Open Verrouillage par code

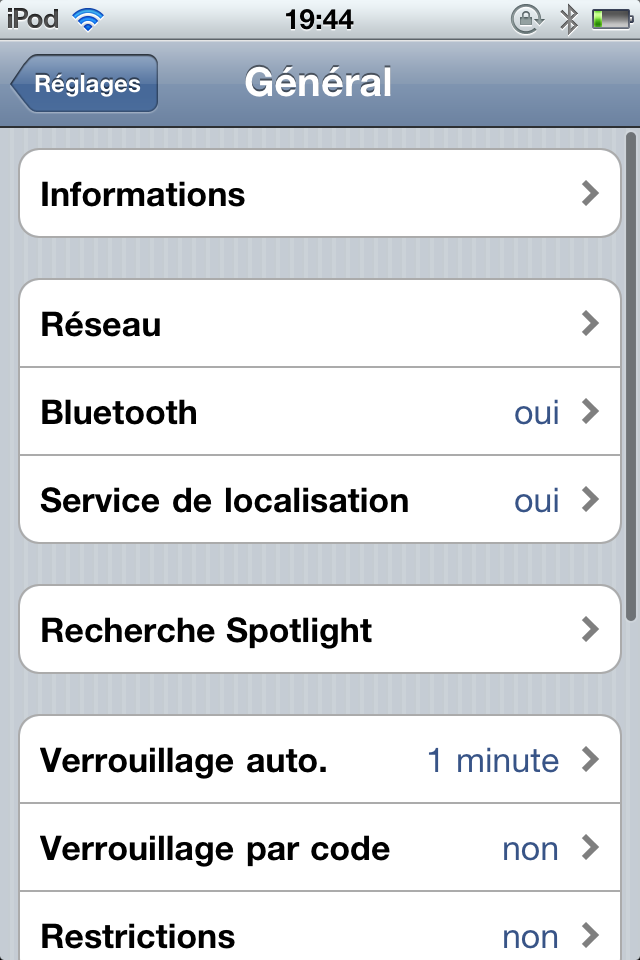[320, 849]
